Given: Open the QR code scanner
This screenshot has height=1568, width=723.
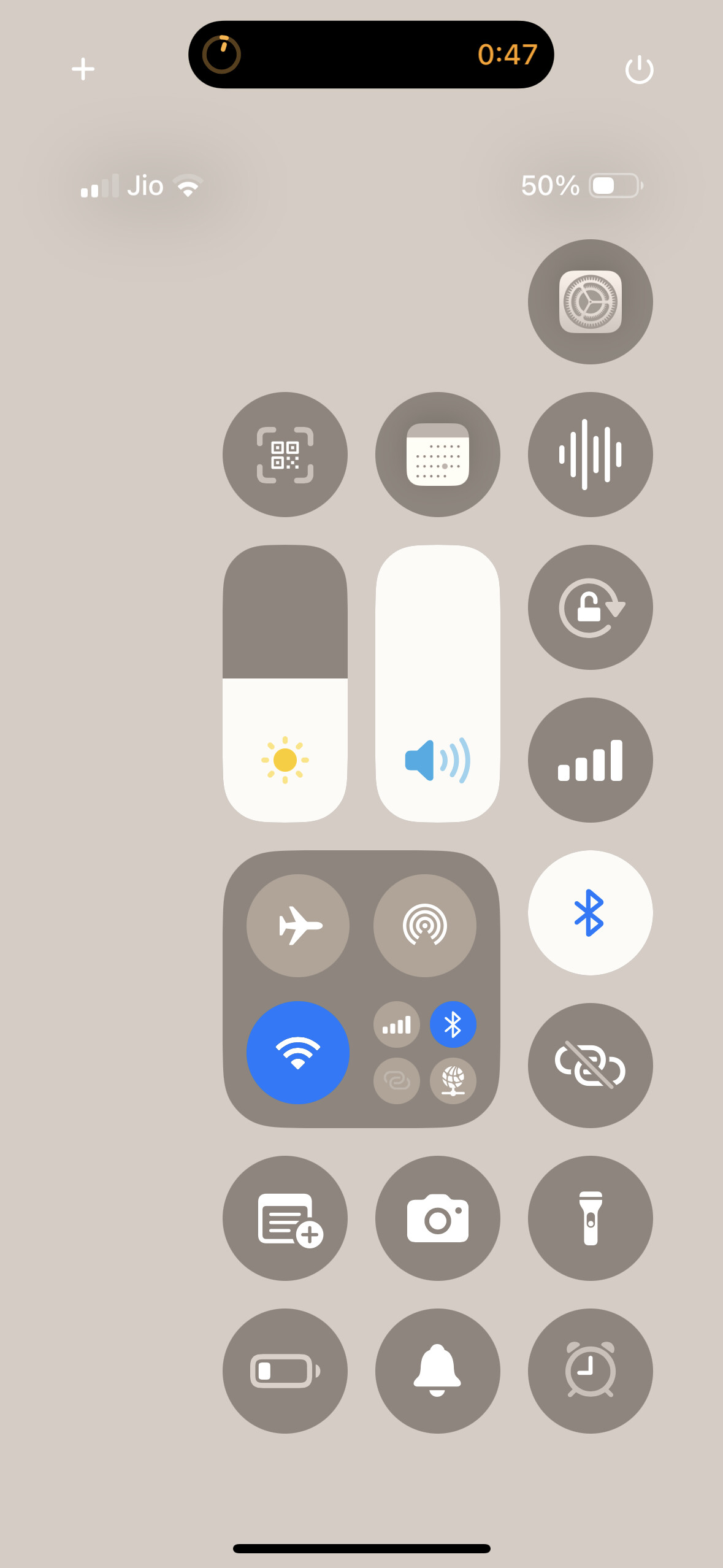Looking at the screenshot, I should (x=285, y=455).
